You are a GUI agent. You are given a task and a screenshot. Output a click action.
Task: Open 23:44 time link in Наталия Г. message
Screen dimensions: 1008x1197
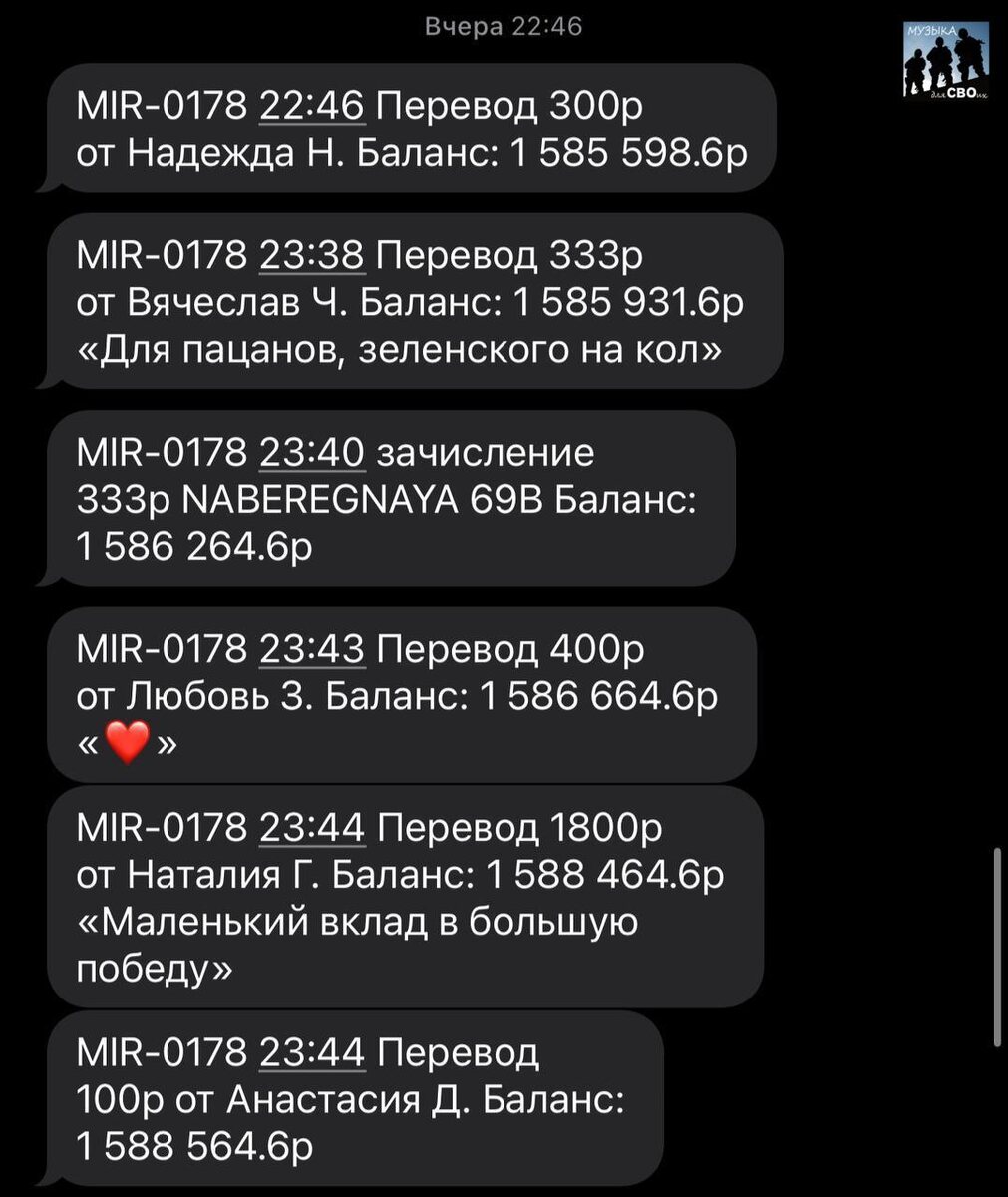point(312,828)
